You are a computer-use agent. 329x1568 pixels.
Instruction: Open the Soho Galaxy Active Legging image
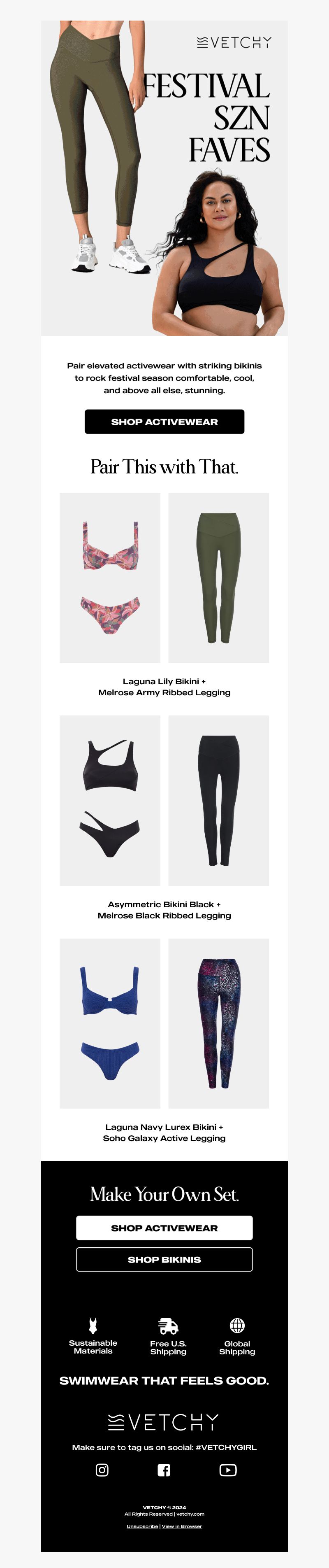click(x=218, y=1023)
